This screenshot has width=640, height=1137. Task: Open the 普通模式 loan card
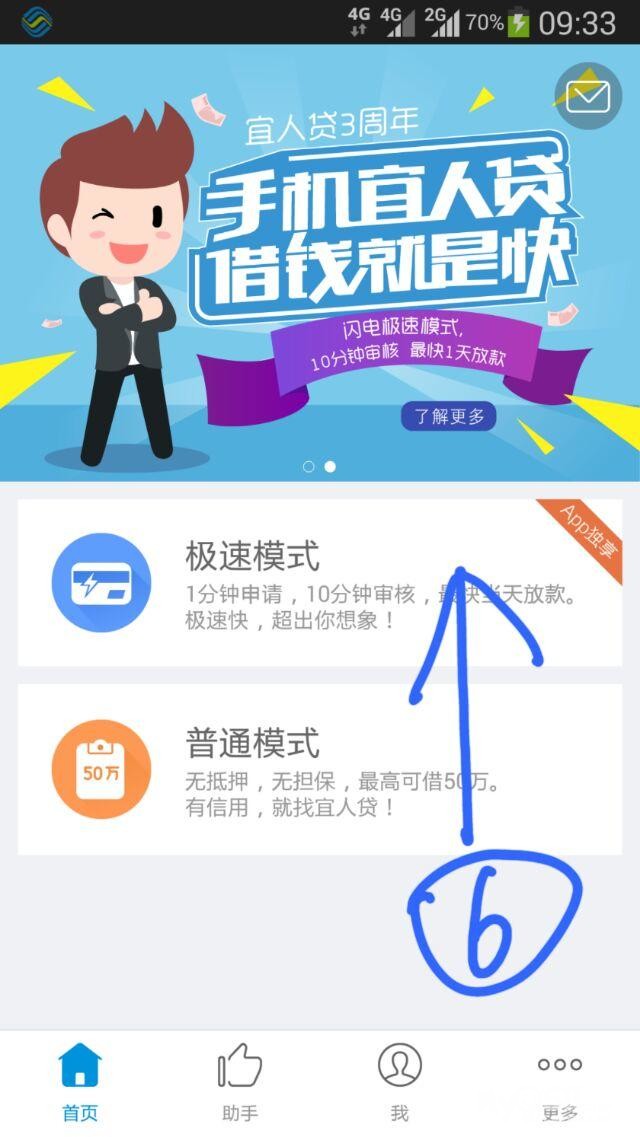pos(320,769)
